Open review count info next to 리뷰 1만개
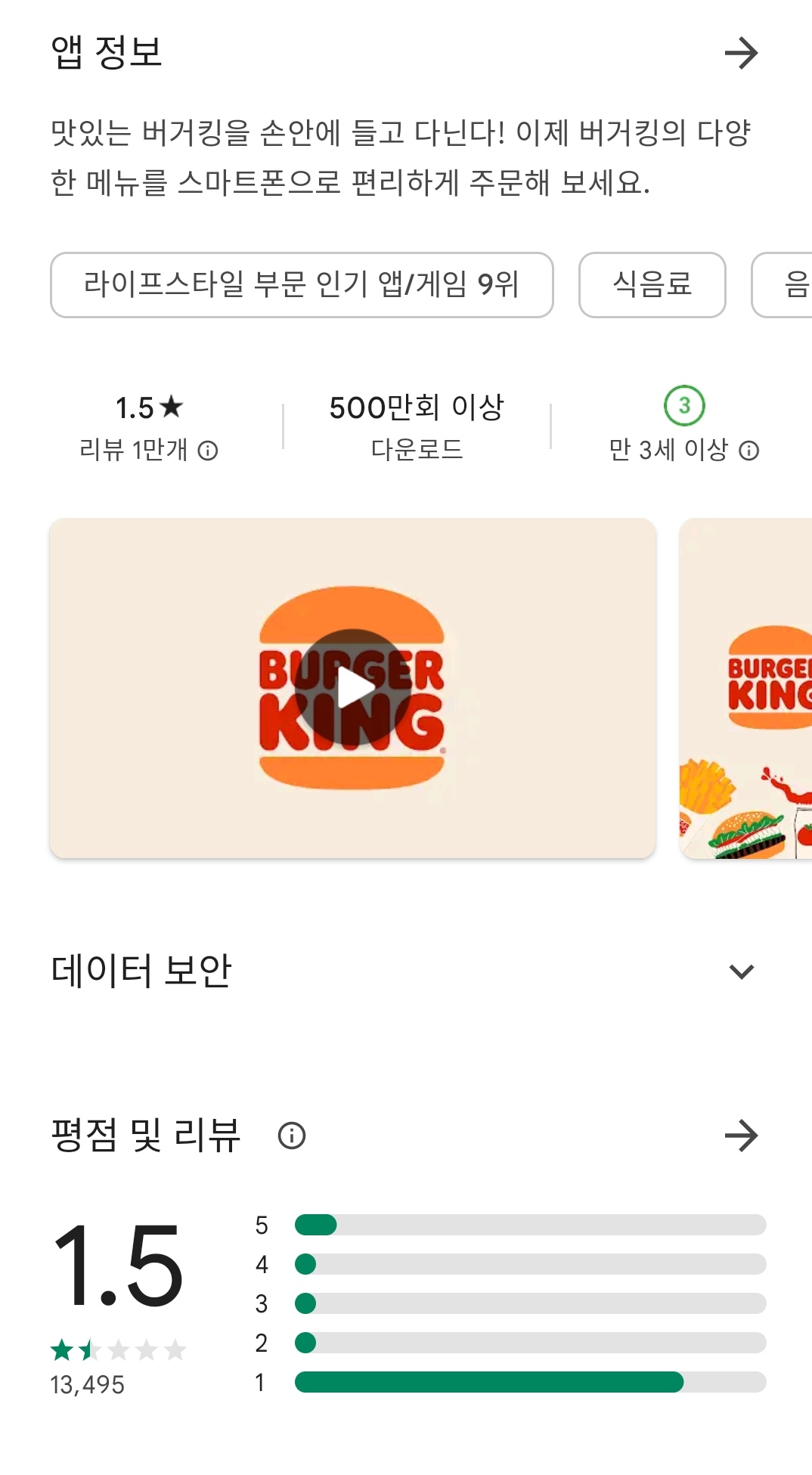Screen dimensions: 812x1475 pos(208,451)
